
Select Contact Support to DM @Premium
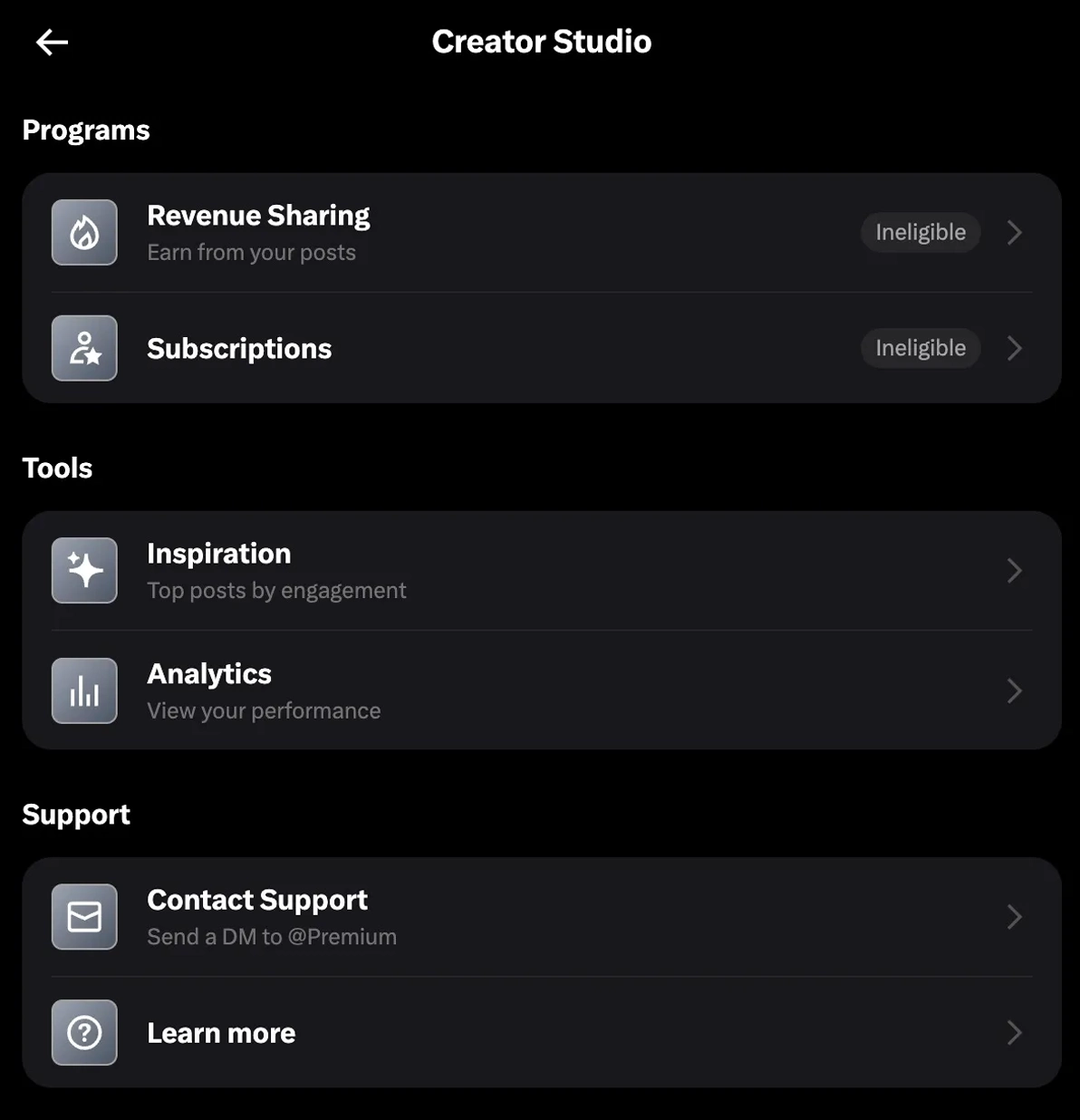(x=541, y=917)
